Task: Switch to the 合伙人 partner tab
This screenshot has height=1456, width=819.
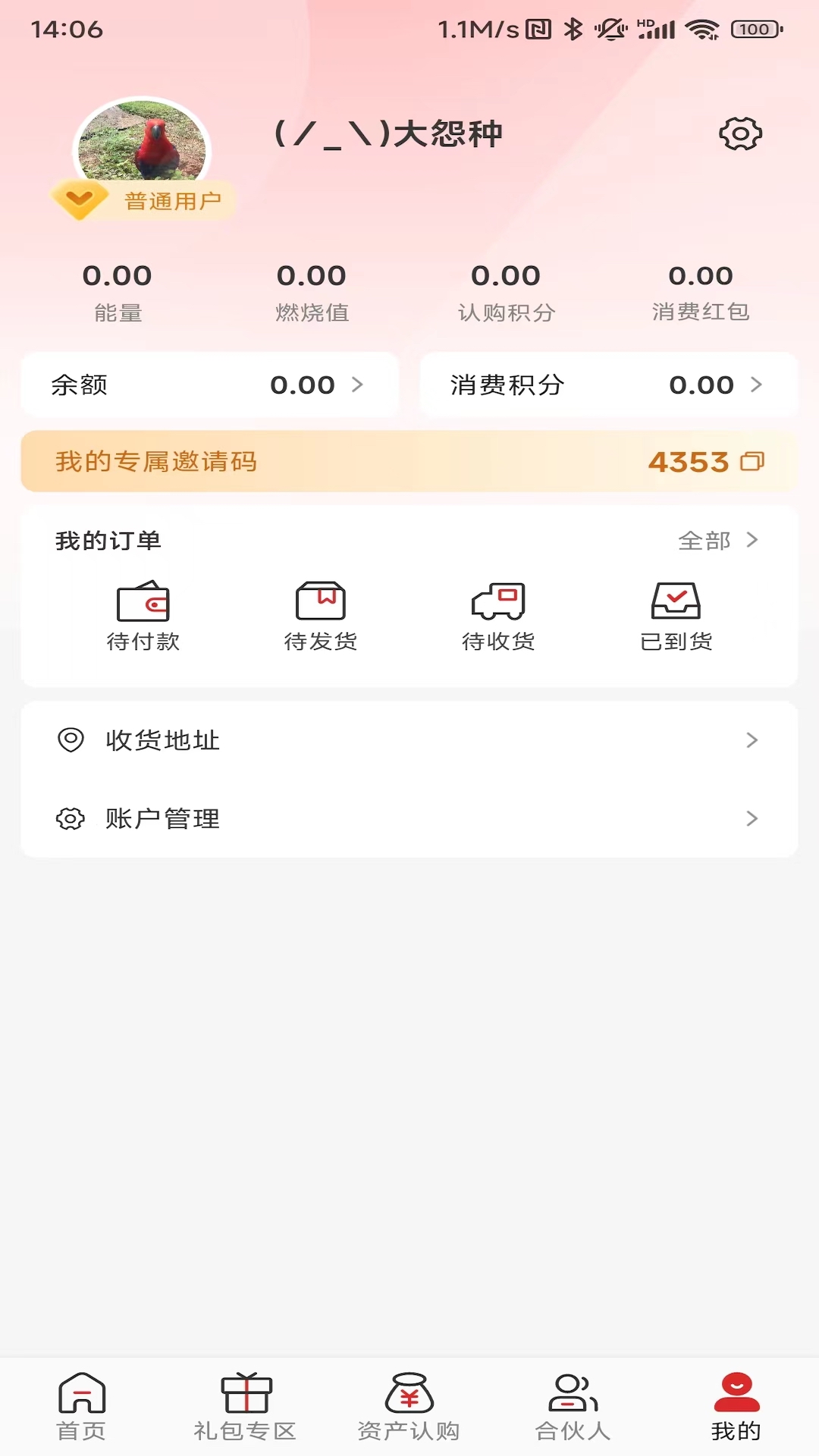Action: tap(573, 1407)
